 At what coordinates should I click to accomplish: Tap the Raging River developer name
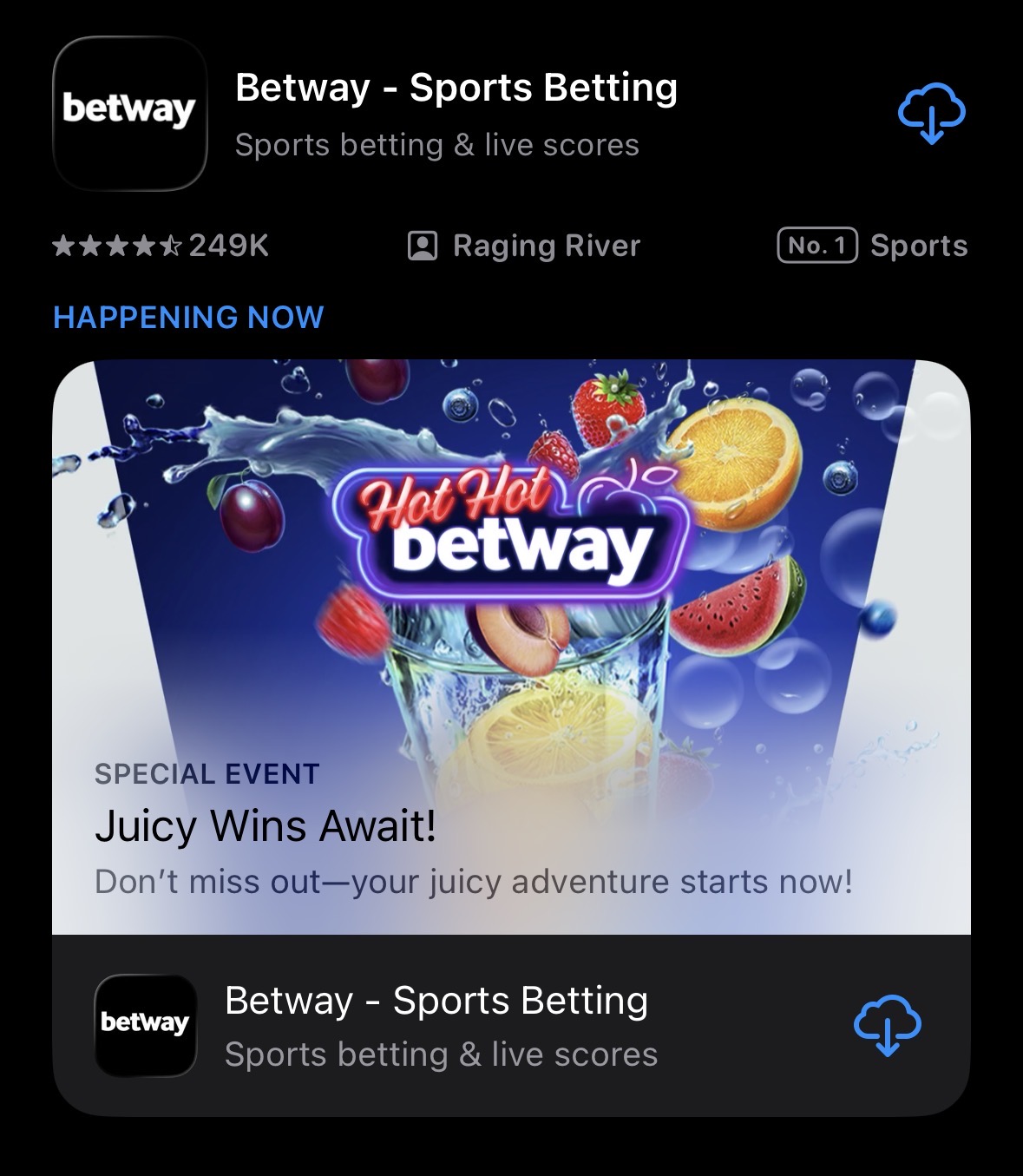pyautogui.click(x=545, y=245)
